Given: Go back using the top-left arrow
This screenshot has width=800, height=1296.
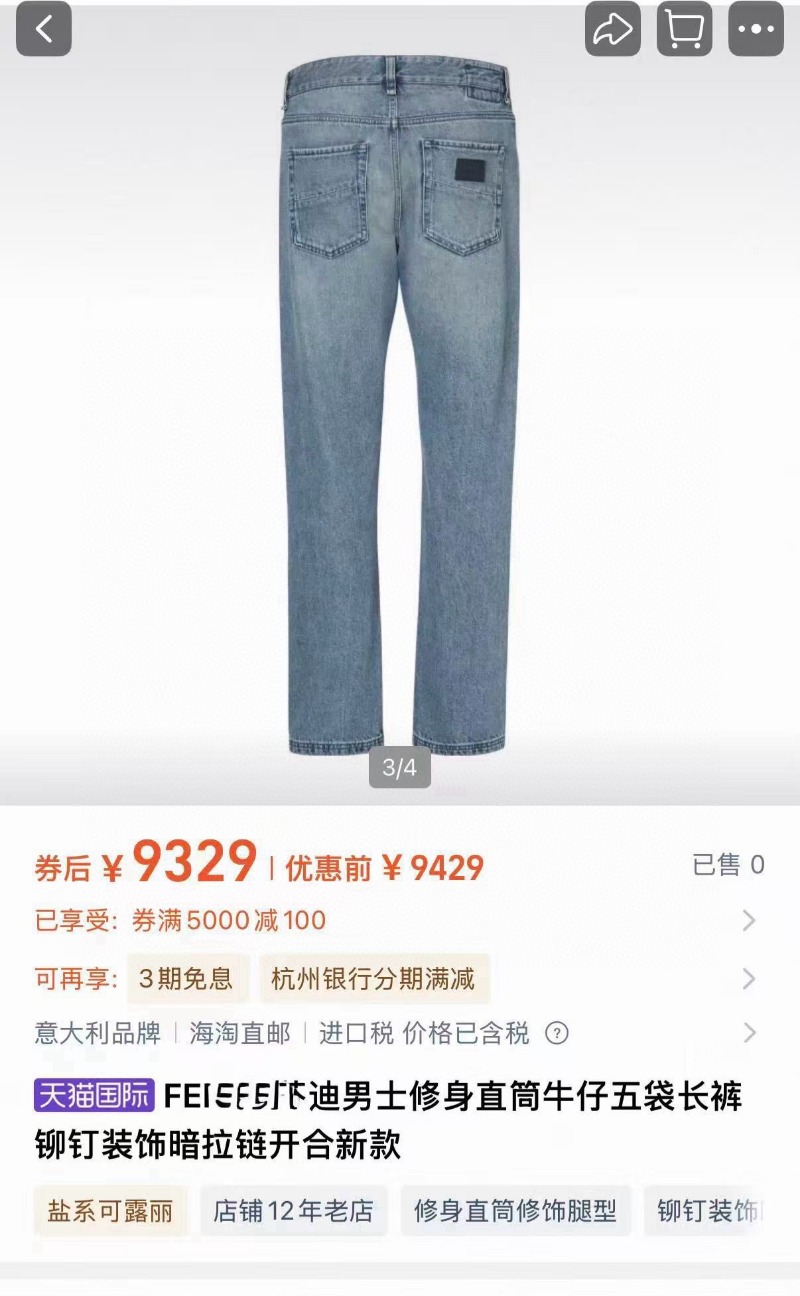Looking at the screenshot, I should click(43, 29).
